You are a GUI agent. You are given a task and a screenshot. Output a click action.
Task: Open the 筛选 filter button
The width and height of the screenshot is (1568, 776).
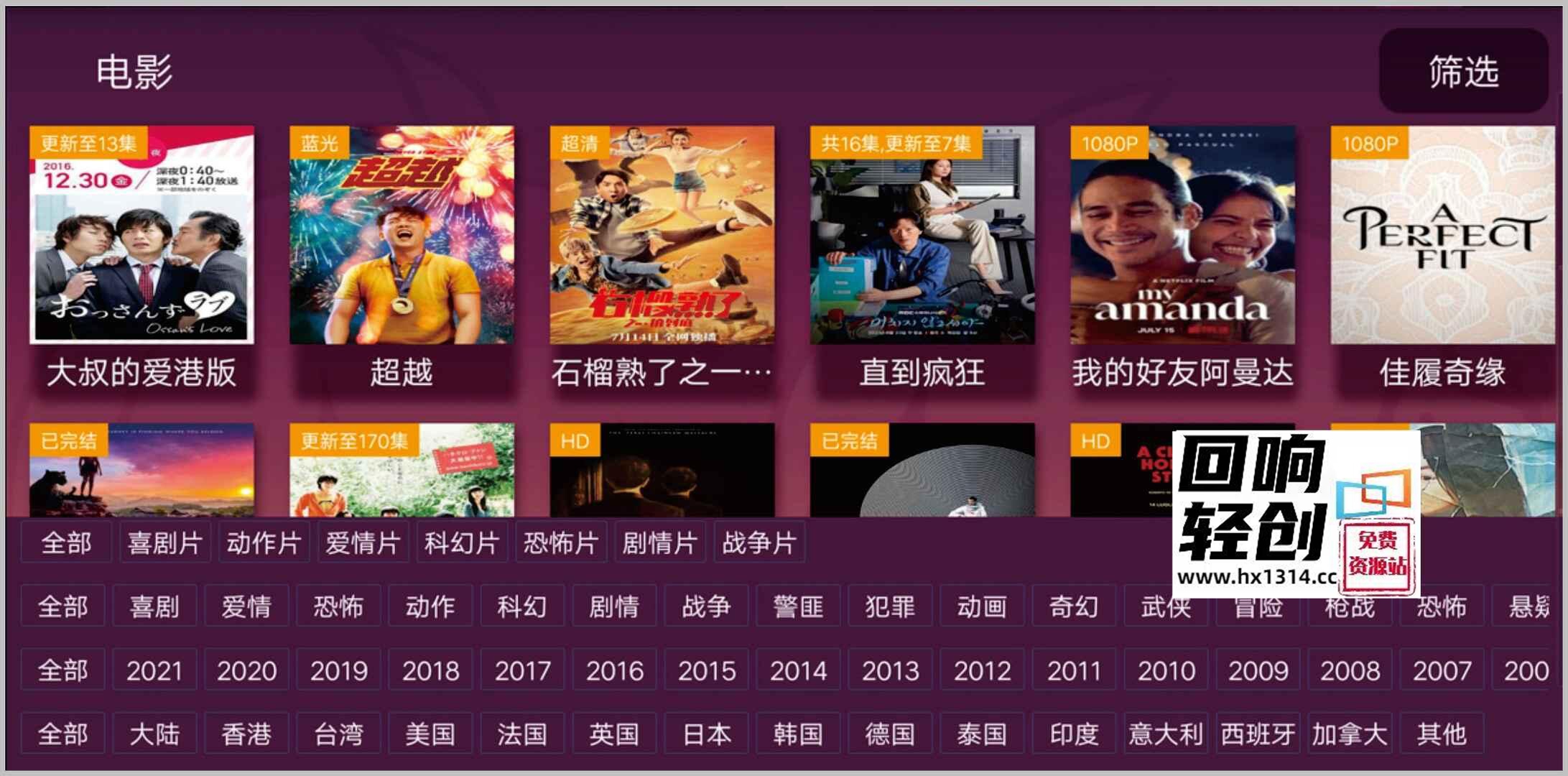coord(1463,70)
